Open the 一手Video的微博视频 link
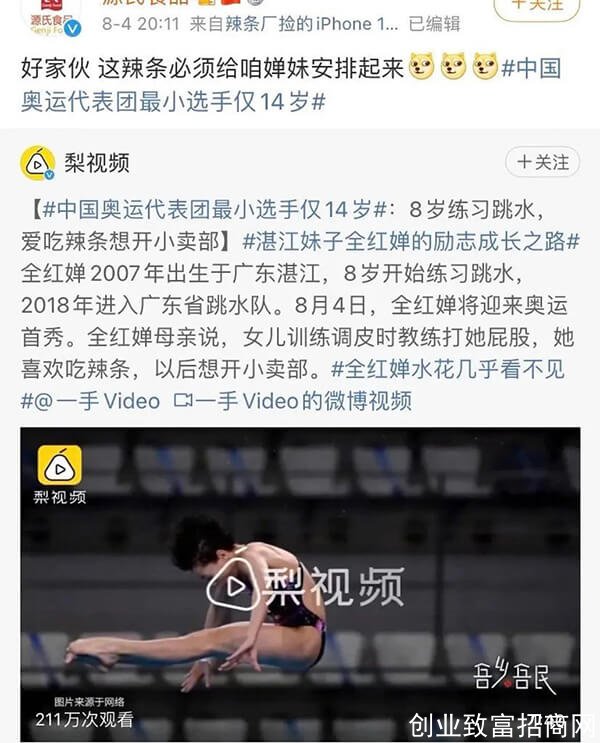This screenshot has height=743, width=600. click(293, 401)
